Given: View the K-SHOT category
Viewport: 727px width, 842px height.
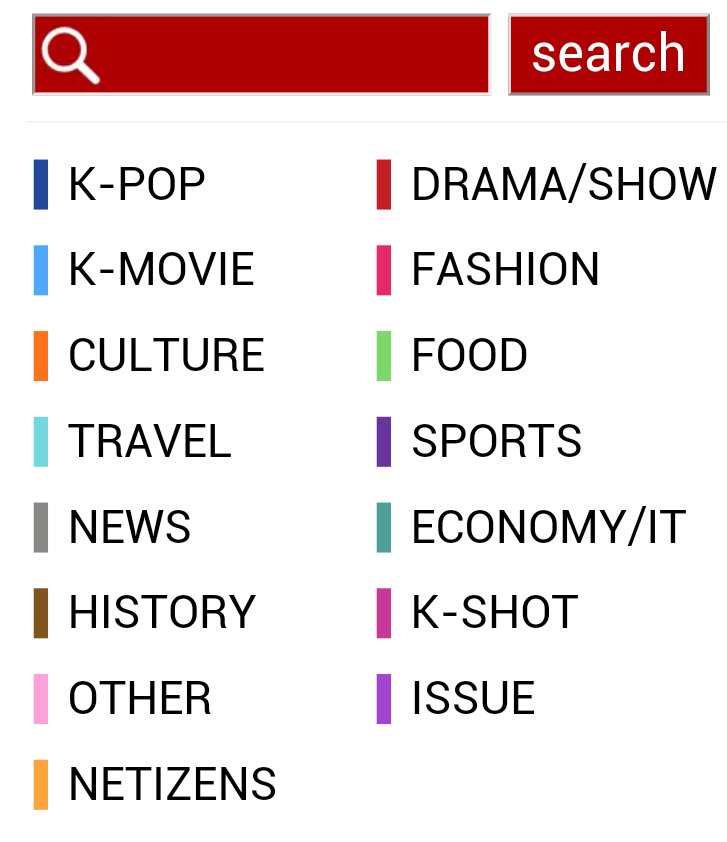Looking at the screenshot, I should 495,613.
